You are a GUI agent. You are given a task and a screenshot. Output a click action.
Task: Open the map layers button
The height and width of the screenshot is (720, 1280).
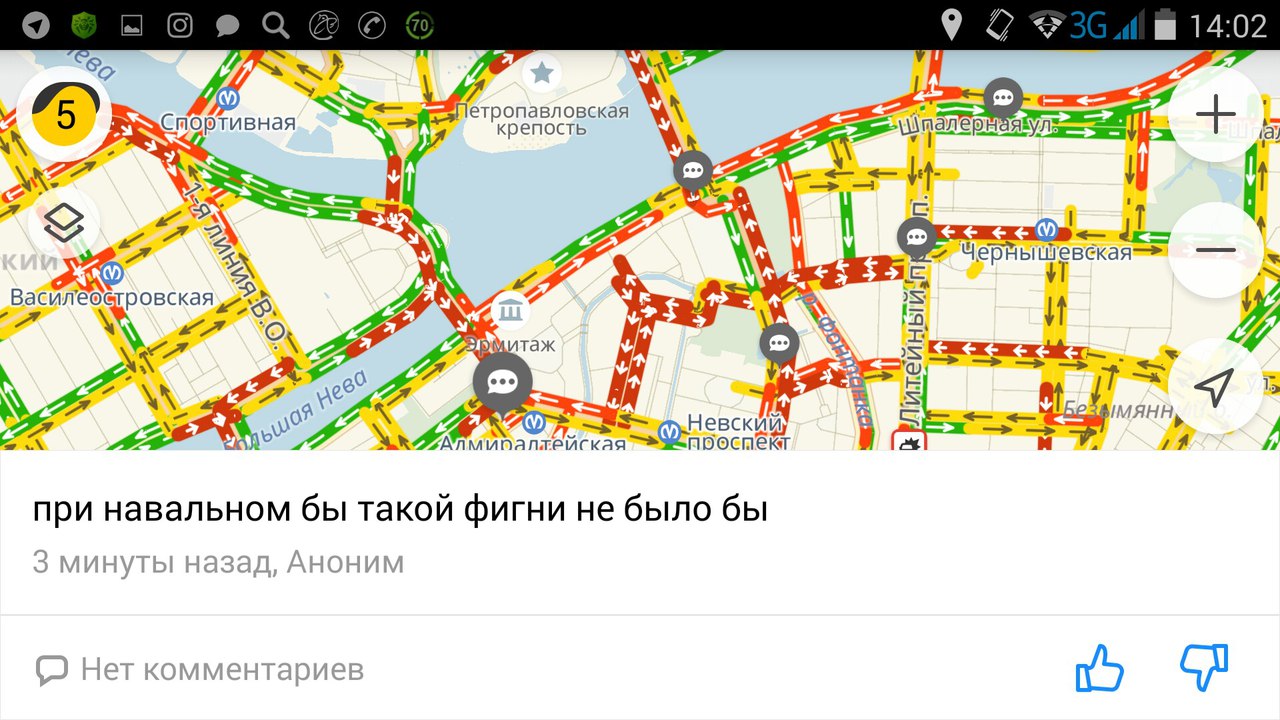pos(65,224)
